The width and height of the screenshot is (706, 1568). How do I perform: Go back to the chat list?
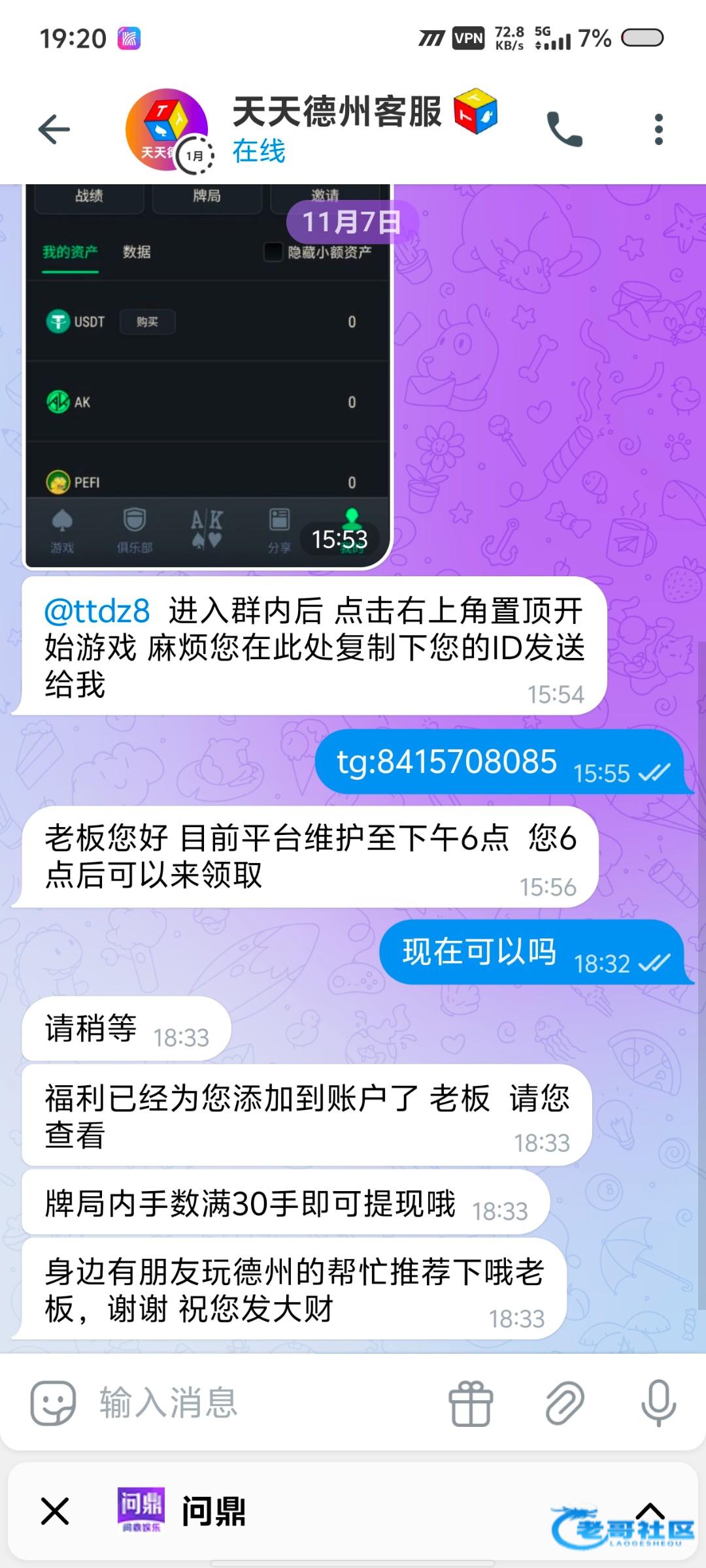click(54, 129)
